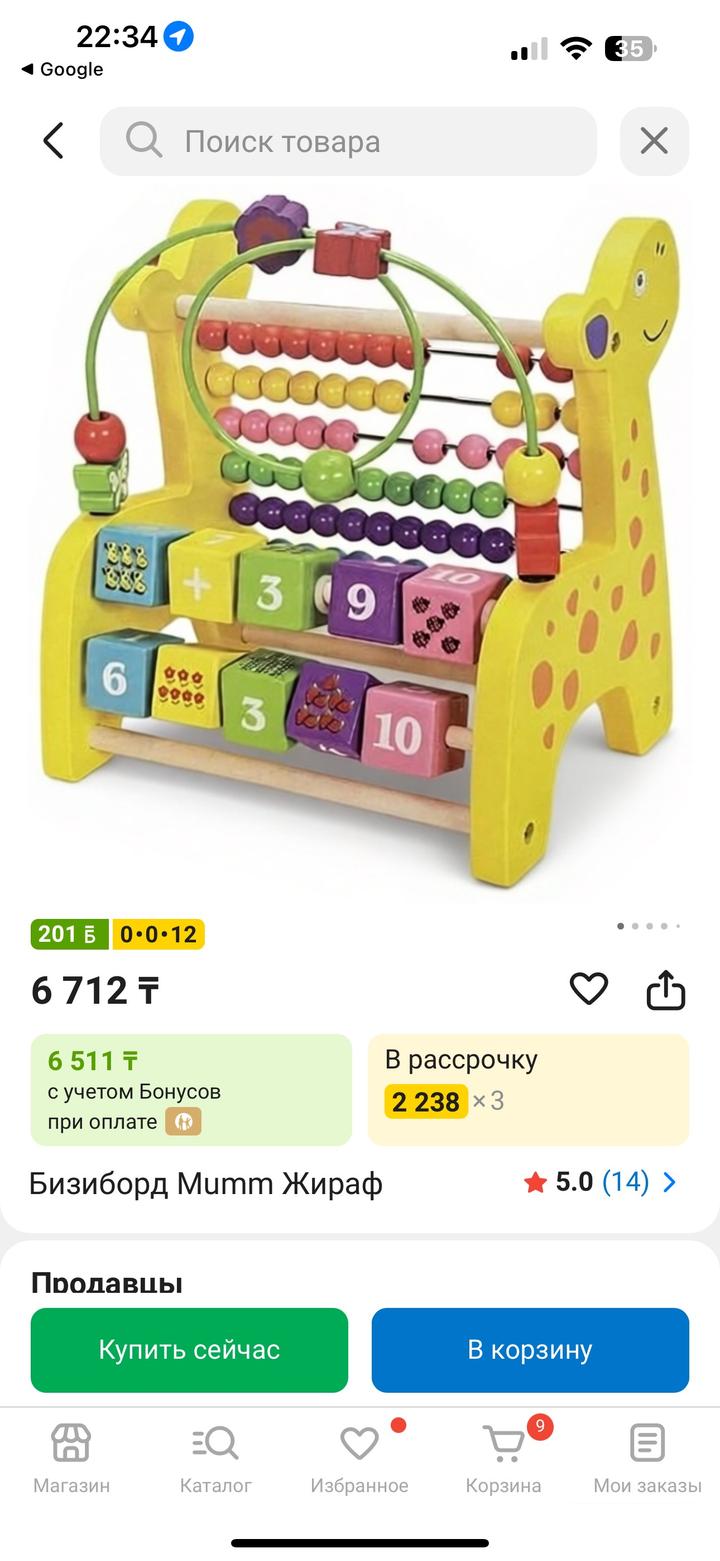Add item with В корзину button
Screen dimensions: 720x1561
coord(530,1349)
